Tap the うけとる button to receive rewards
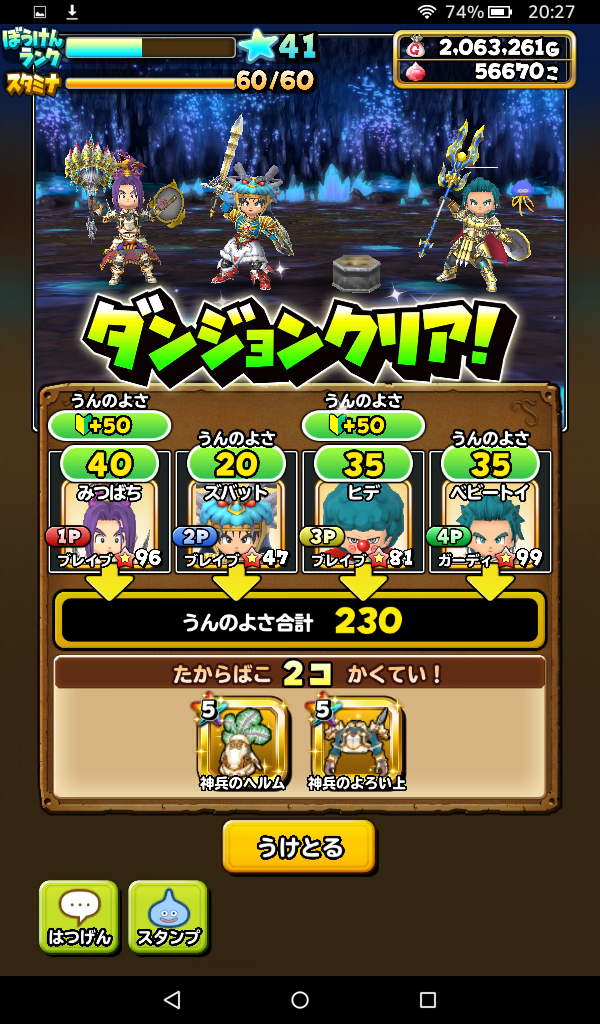This screenshot has height=1024, width=600. (x=299, y=847)
